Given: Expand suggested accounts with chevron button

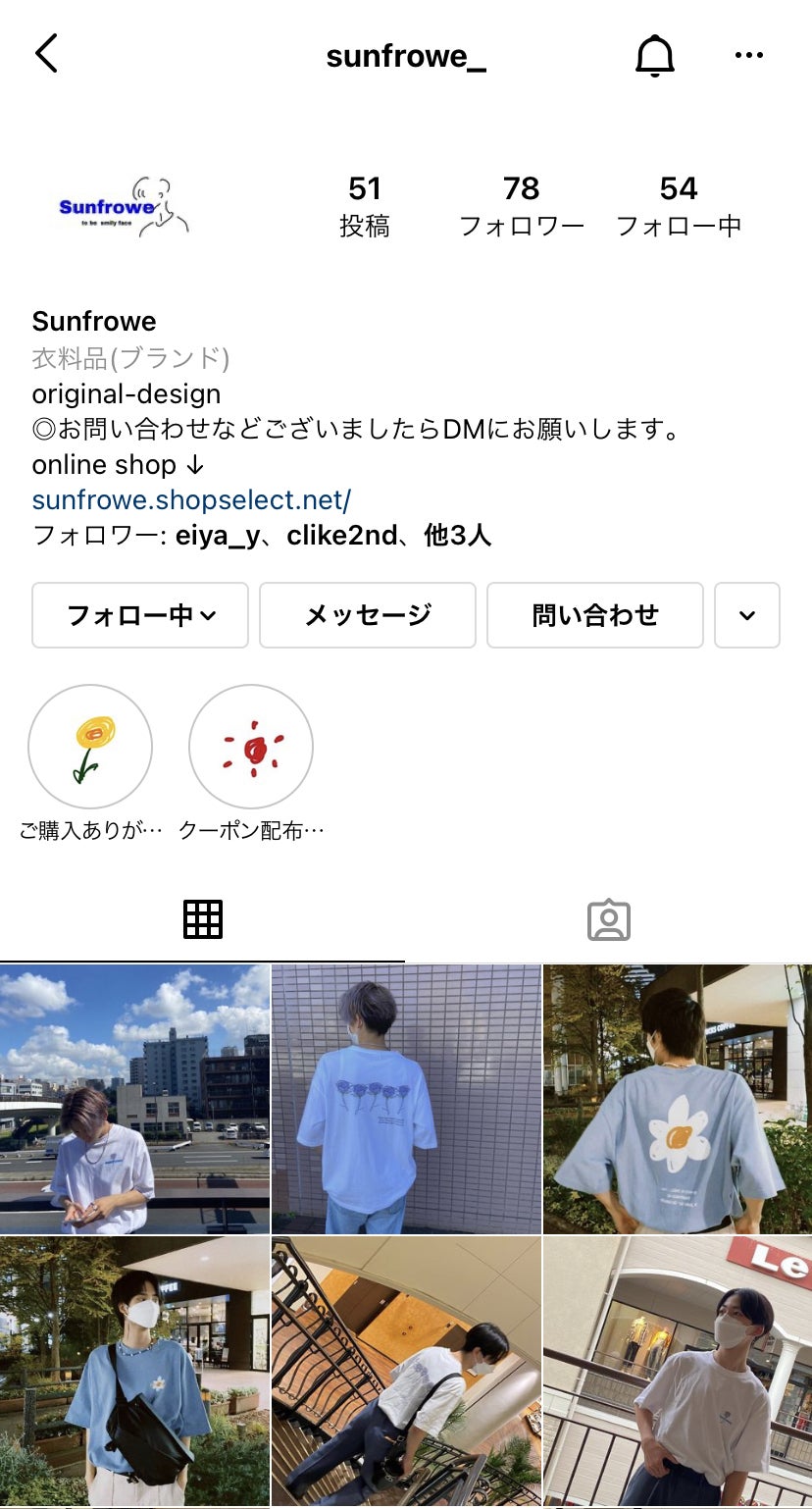Looking at the screenshot, I should click(x=746, y=615).
